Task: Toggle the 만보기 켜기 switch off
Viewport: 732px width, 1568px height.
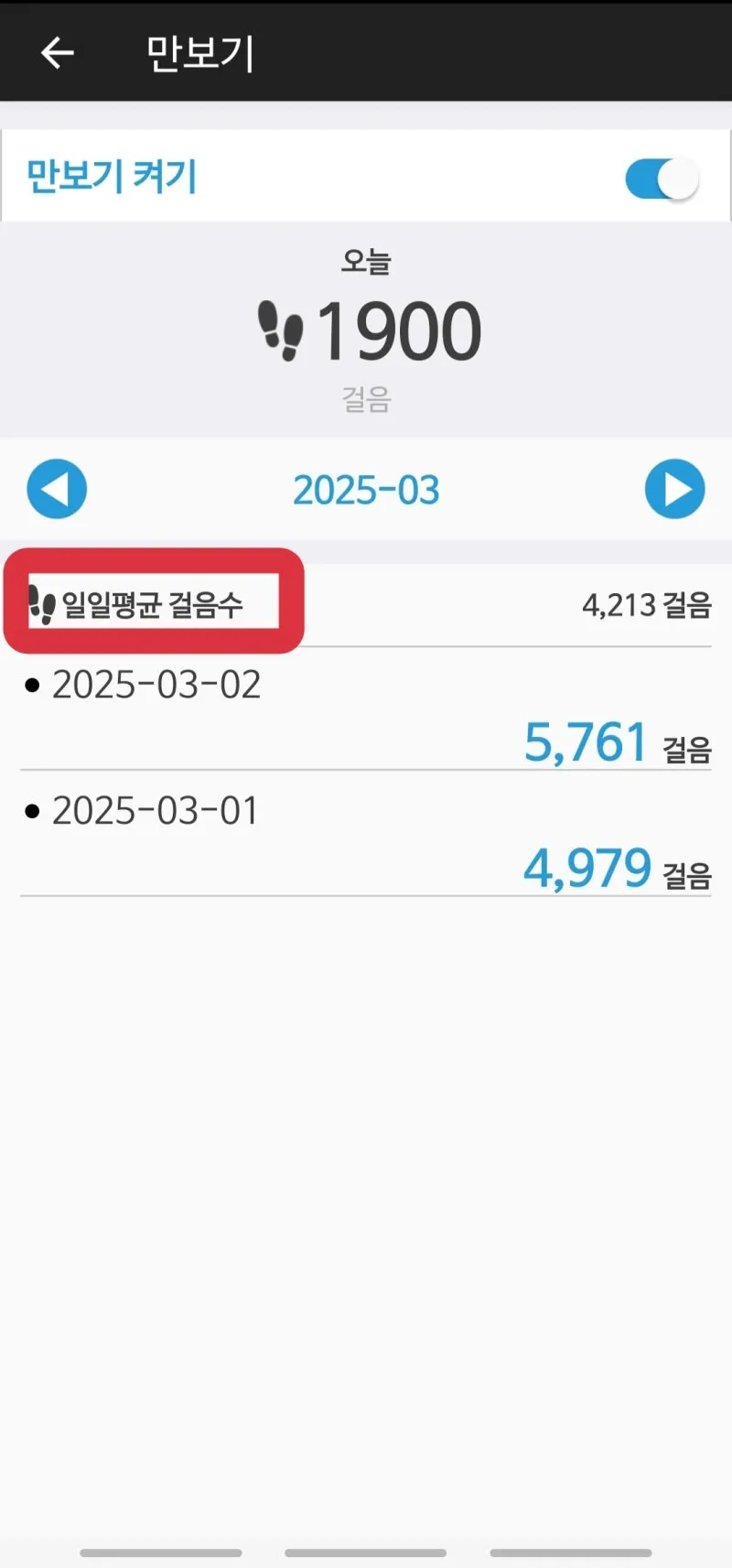Action: pyautogui.click(x=662, y=178)
